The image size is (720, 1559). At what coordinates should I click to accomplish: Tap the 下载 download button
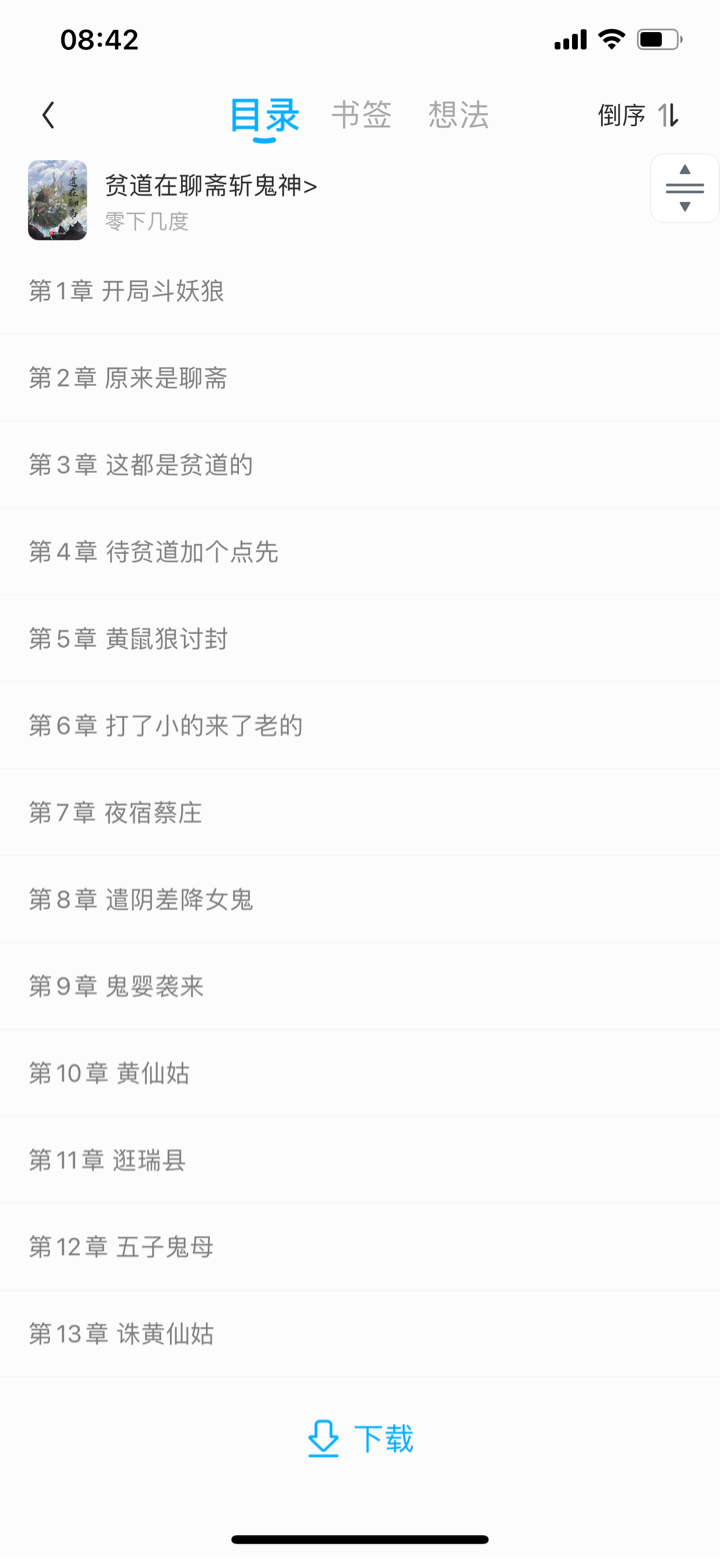tap(360, 1439)
